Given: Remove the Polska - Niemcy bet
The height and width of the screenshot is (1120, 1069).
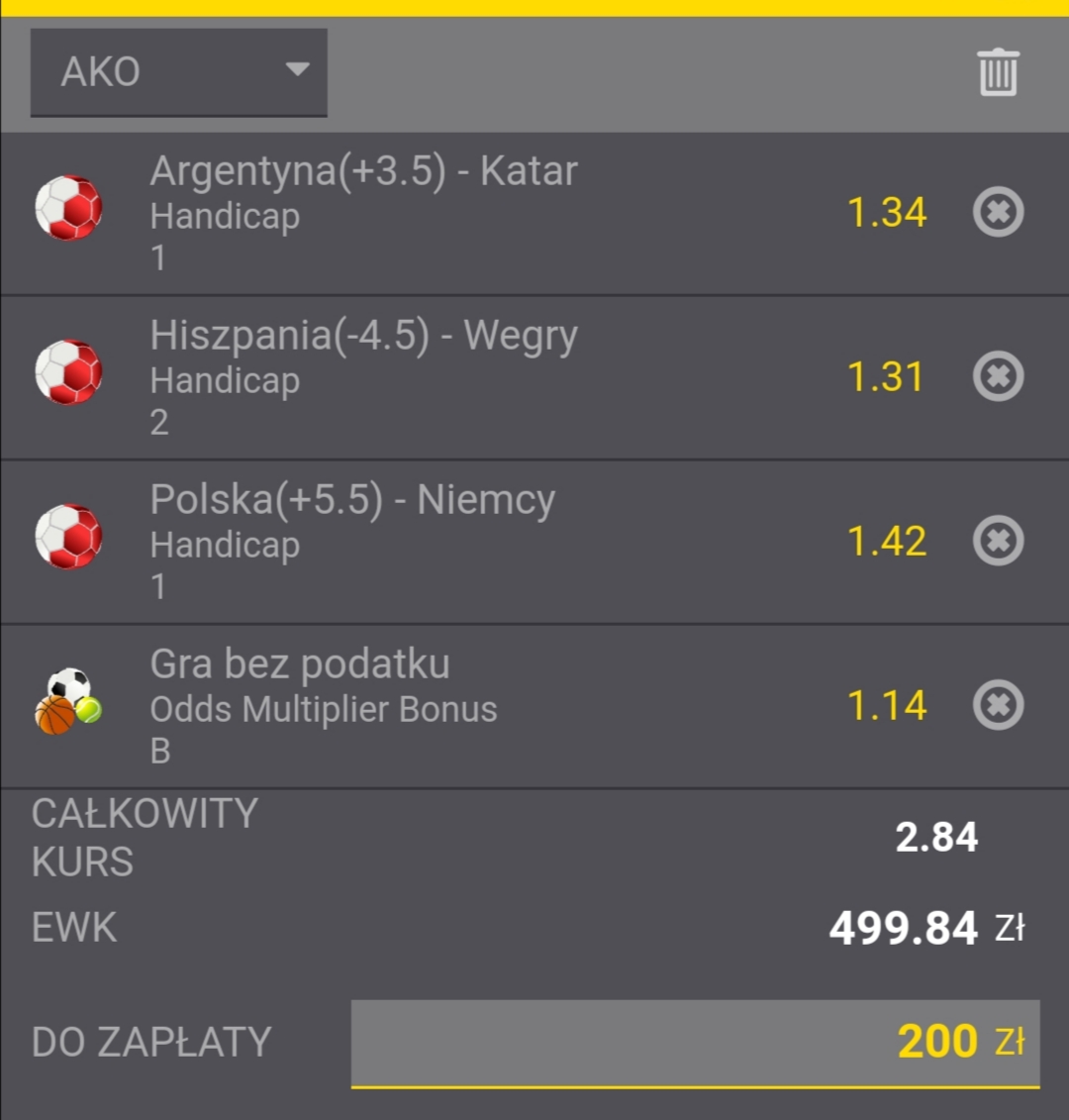Looking at the screenshot, I should tap(998, 541).
